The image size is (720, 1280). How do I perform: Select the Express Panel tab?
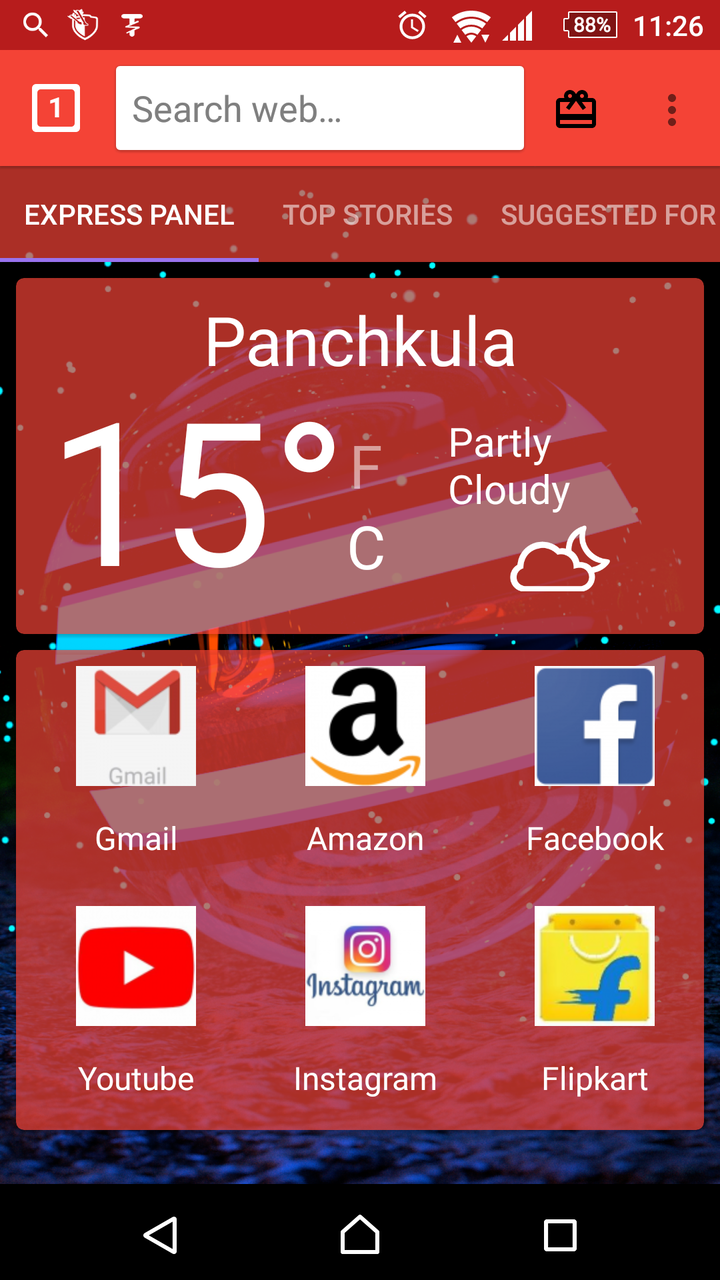[x=129, y=215]
